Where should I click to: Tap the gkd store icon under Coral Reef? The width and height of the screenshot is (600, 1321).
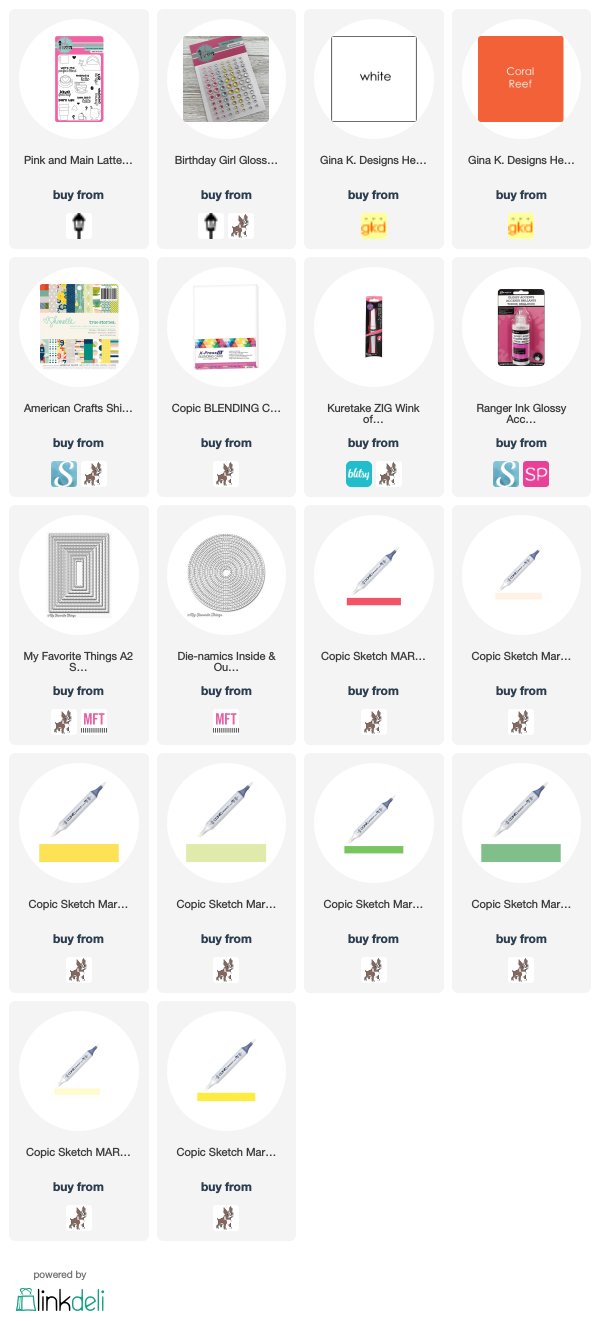pyautogui.click(x=521, y=226)
